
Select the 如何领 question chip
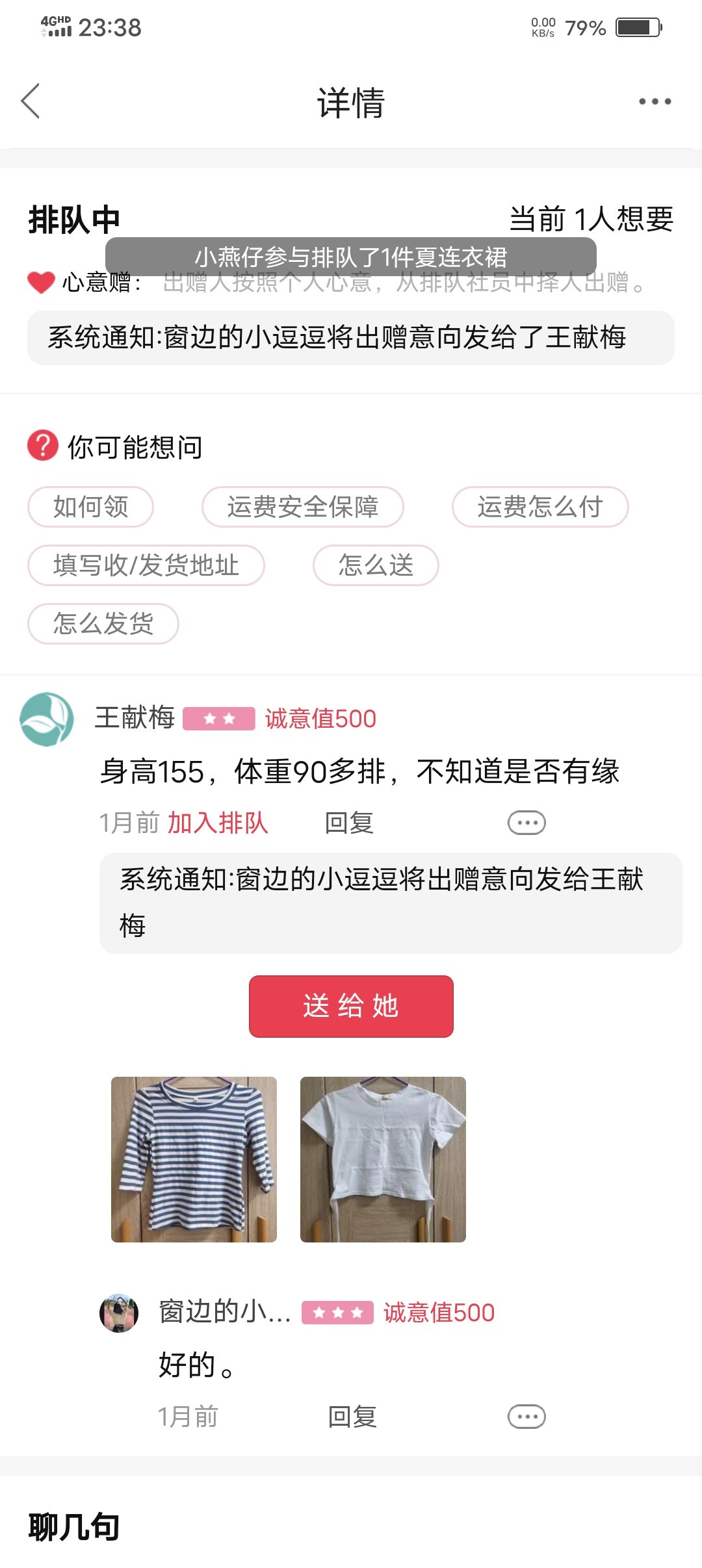(90, 507)
